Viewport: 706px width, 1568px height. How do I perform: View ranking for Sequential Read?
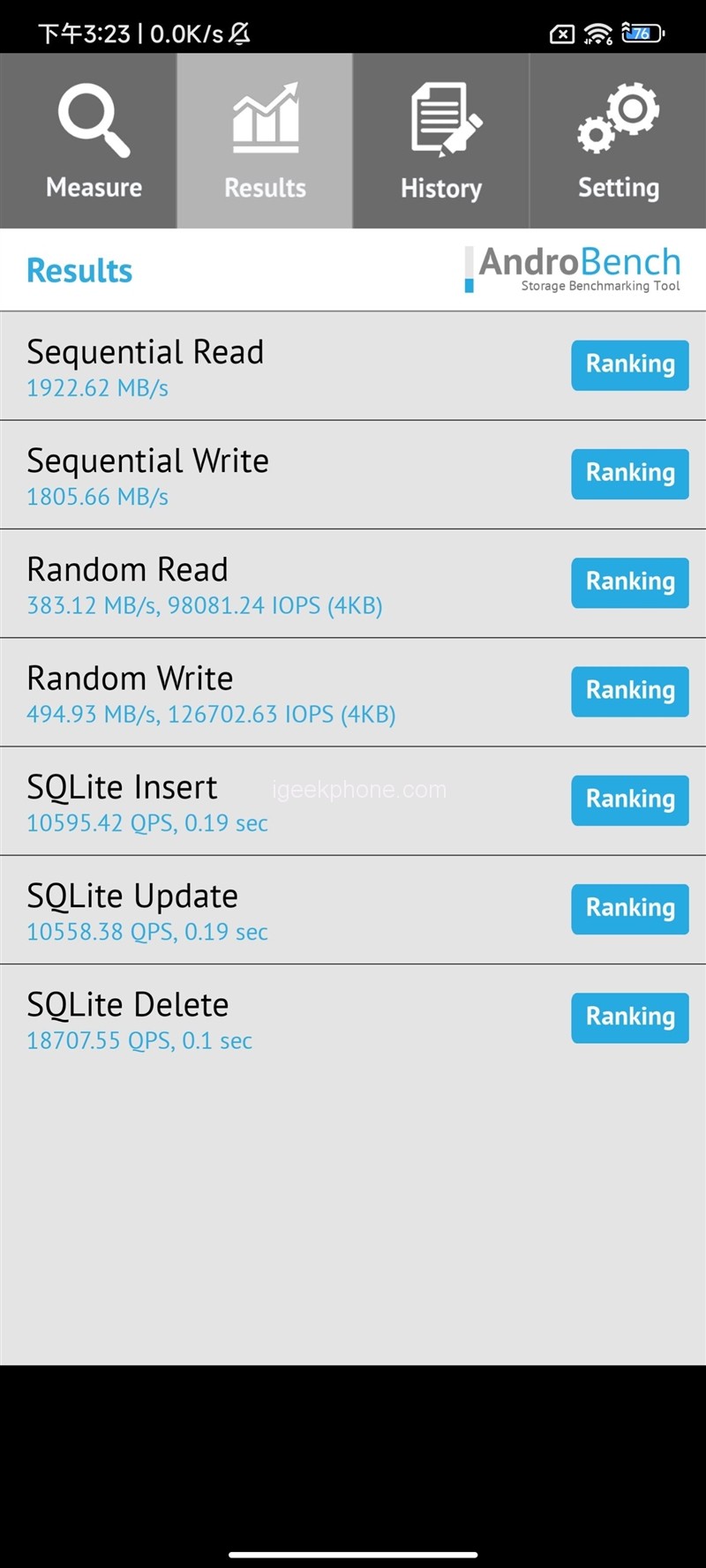point(629,364)
